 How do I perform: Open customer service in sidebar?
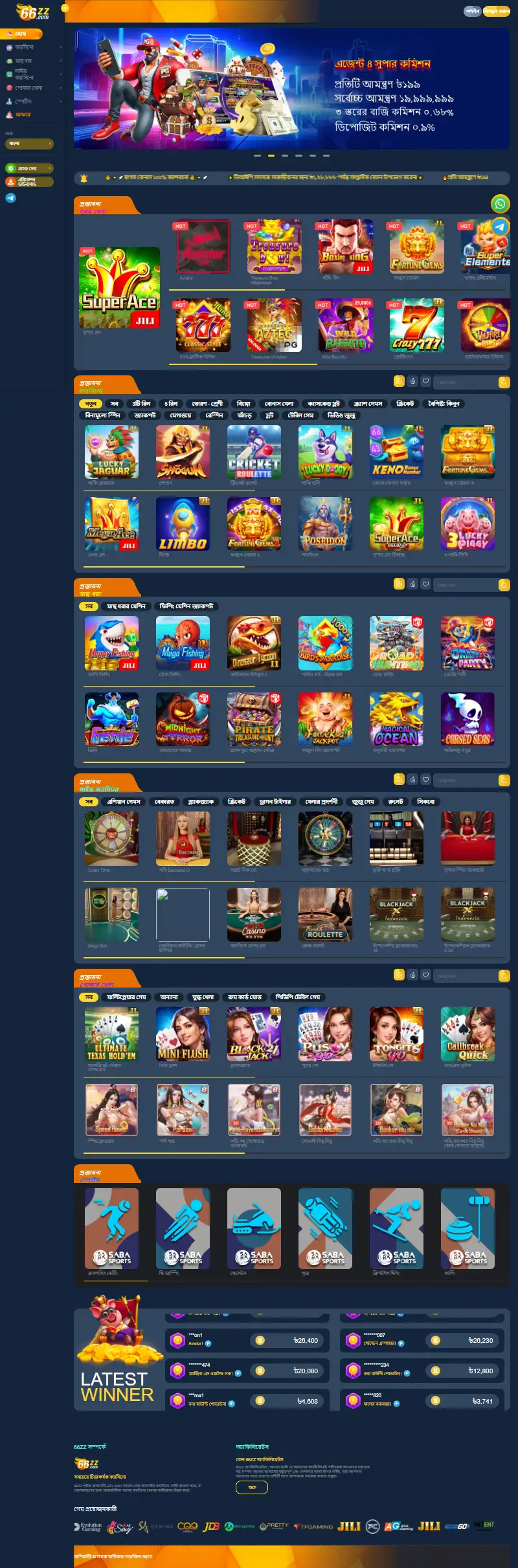click(x=29, y=168)
